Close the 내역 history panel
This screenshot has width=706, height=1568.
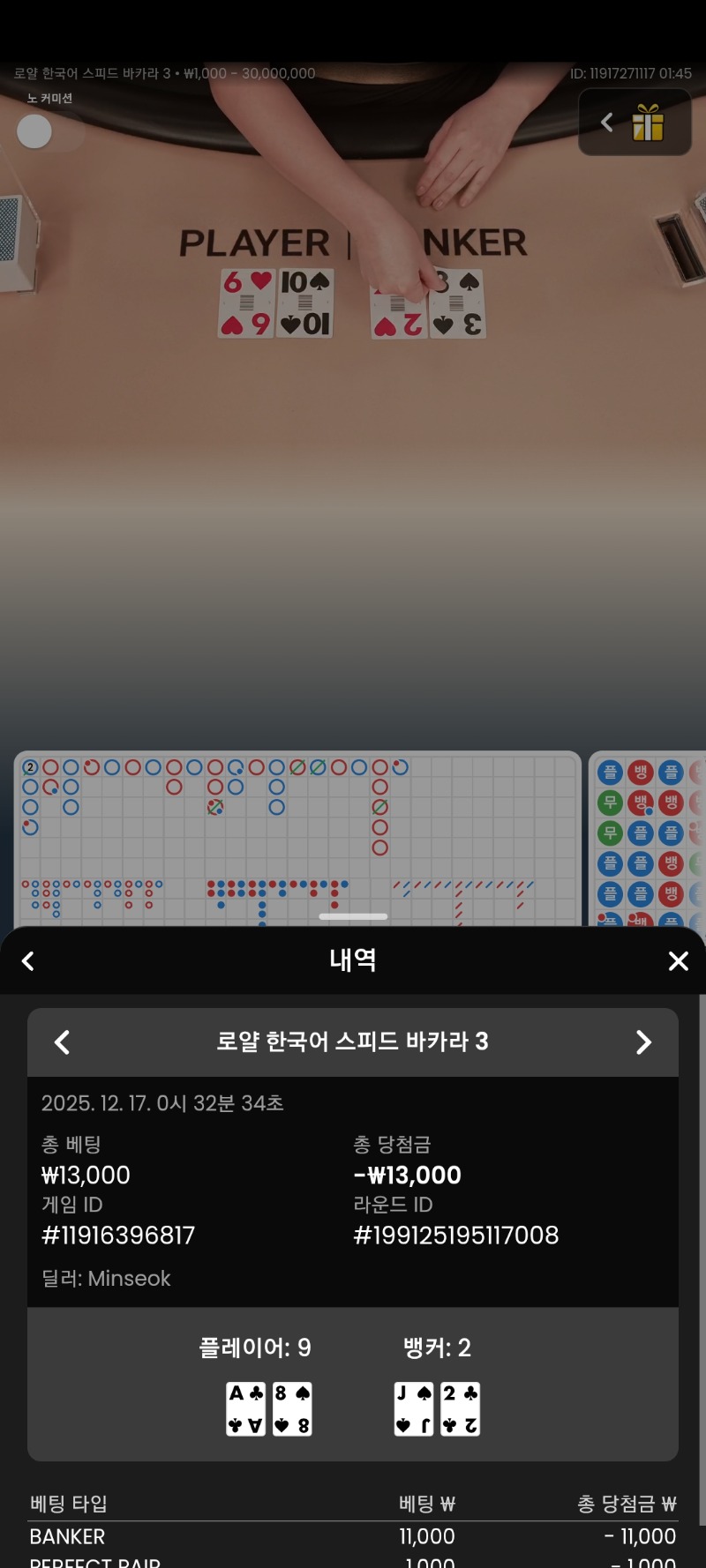678,961
